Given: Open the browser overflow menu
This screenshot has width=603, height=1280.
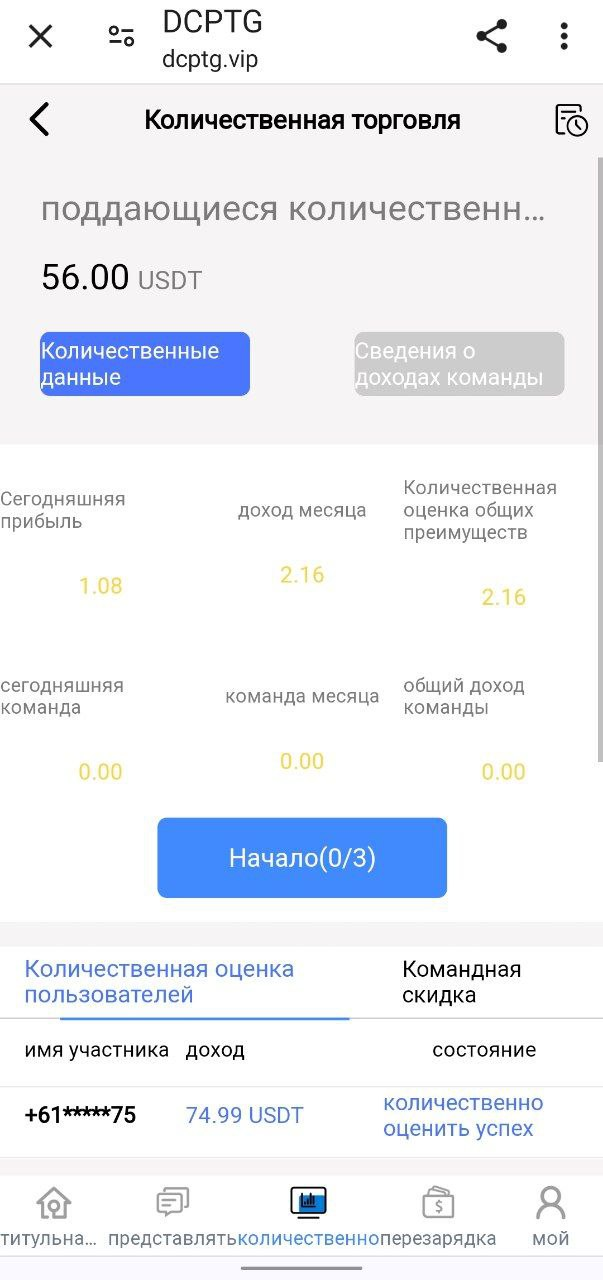Looking at the screenshot, I should pyautogui.click(x=564, y=37).
